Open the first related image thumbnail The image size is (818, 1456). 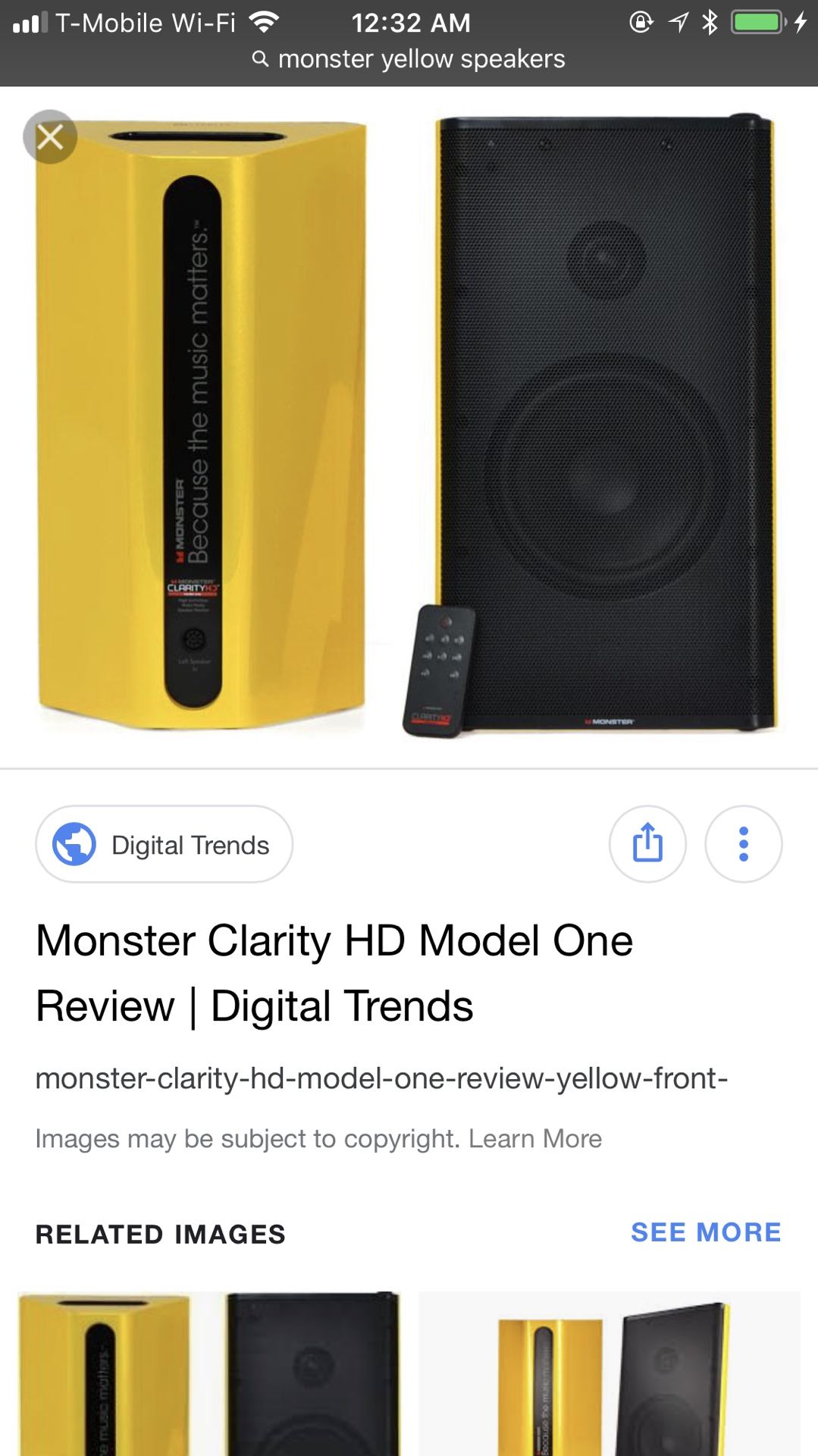tap(208, 1373)
